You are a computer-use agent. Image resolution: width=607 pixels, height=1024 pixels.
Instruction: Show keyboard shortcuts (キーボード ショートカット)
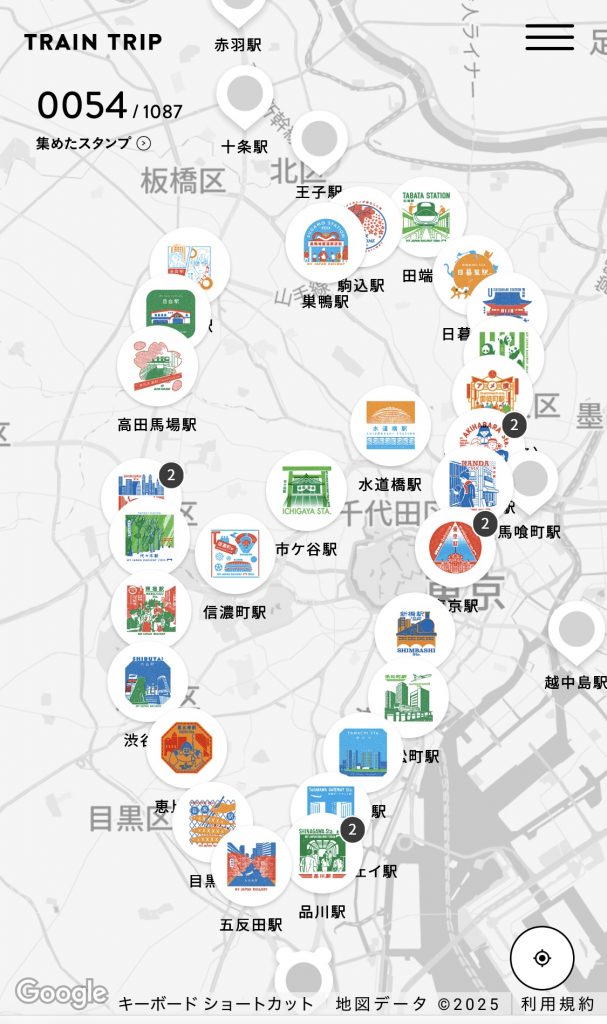click(x=216, y=1003)
